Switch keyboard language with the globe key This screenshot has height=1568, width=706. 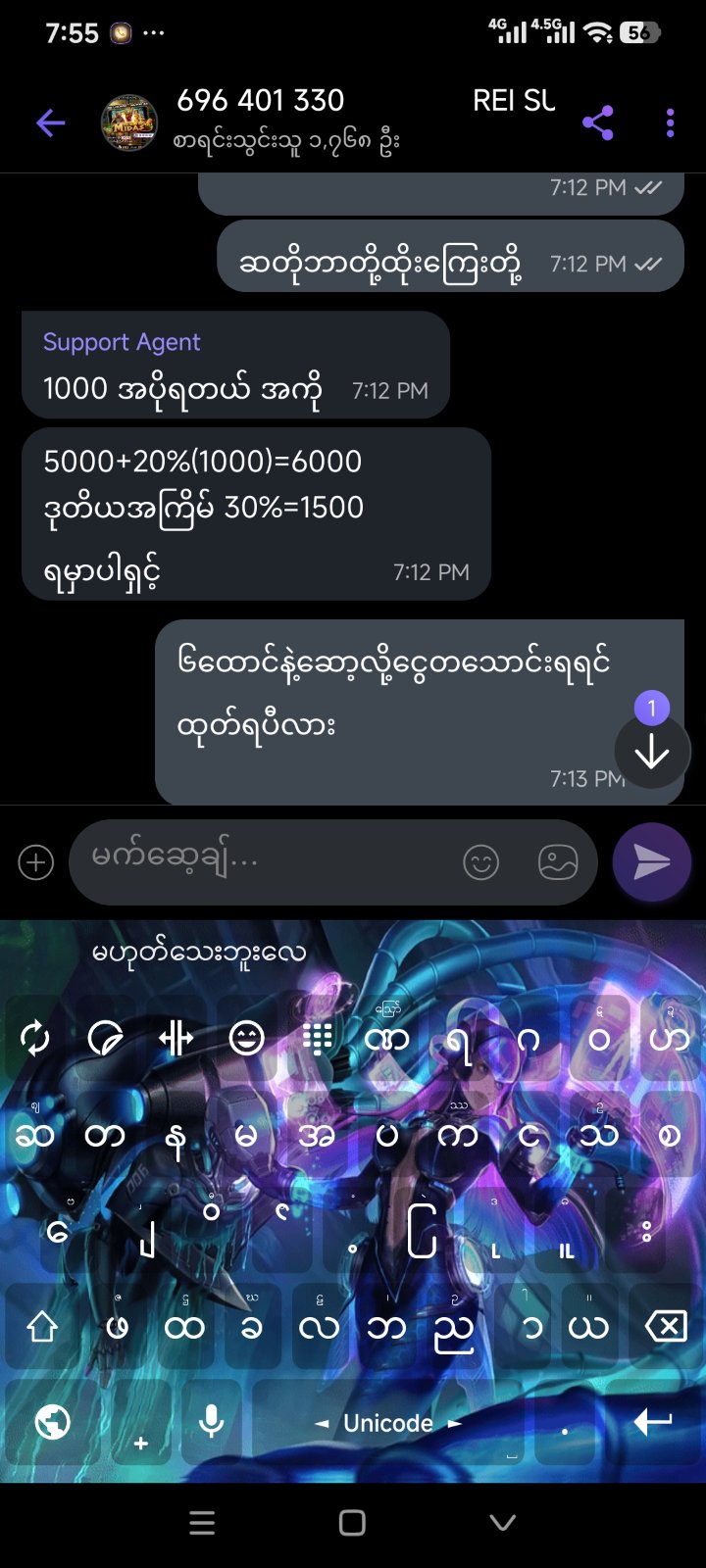[x=53, y=1421]
